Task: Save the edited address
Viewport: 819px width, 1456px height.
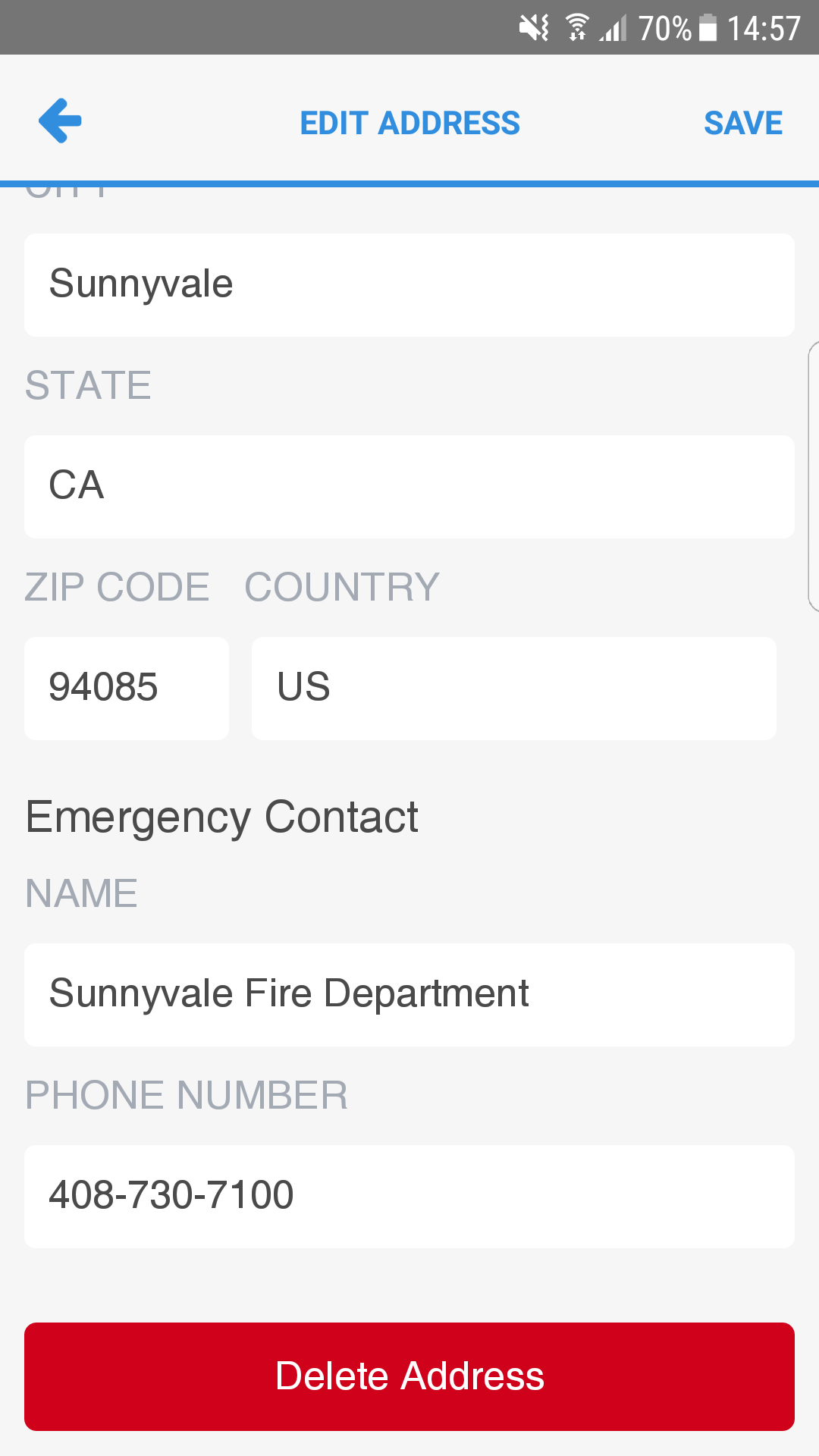Action: tap(743, 123)
